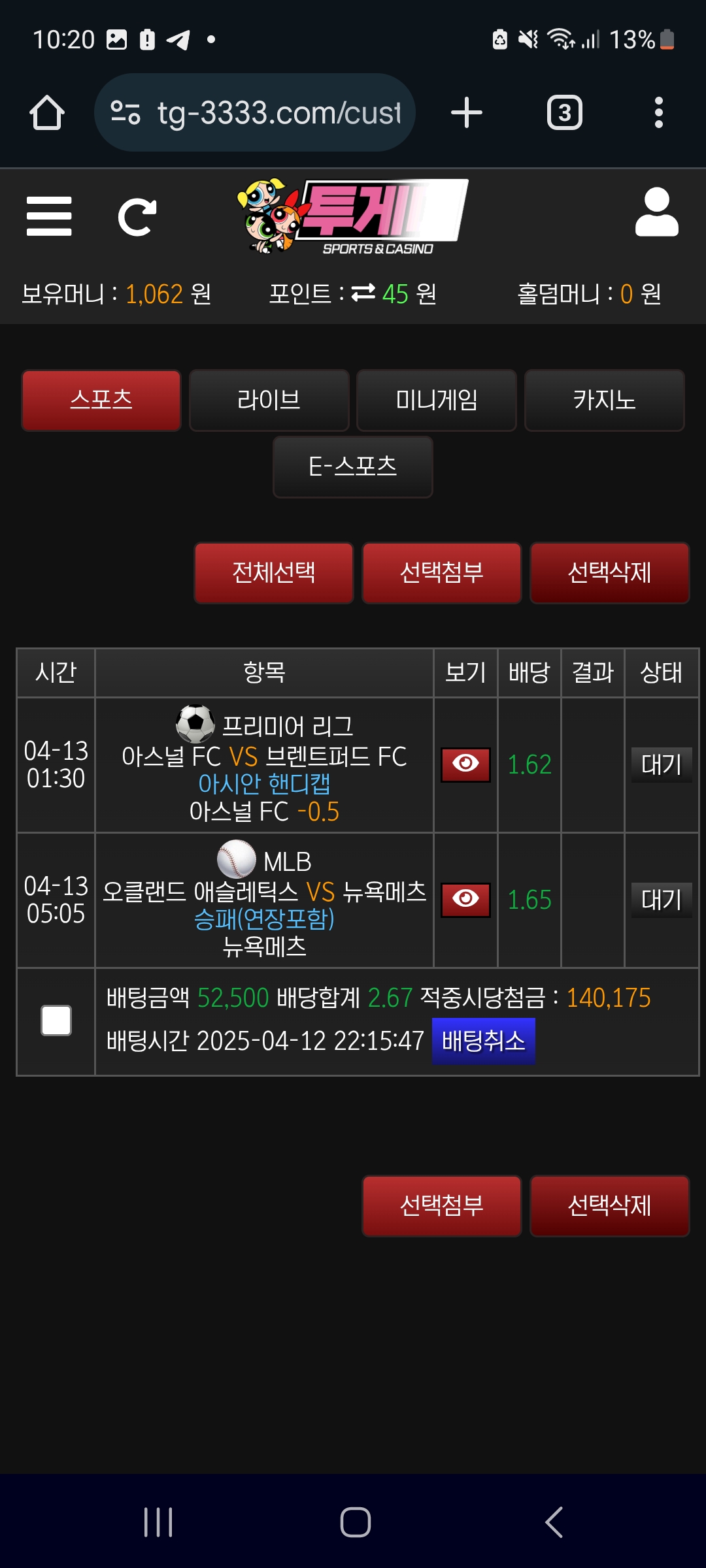Check the bet slip checkbox
This screenshot has height=1568, width=706.
[x=56, y=1021]
